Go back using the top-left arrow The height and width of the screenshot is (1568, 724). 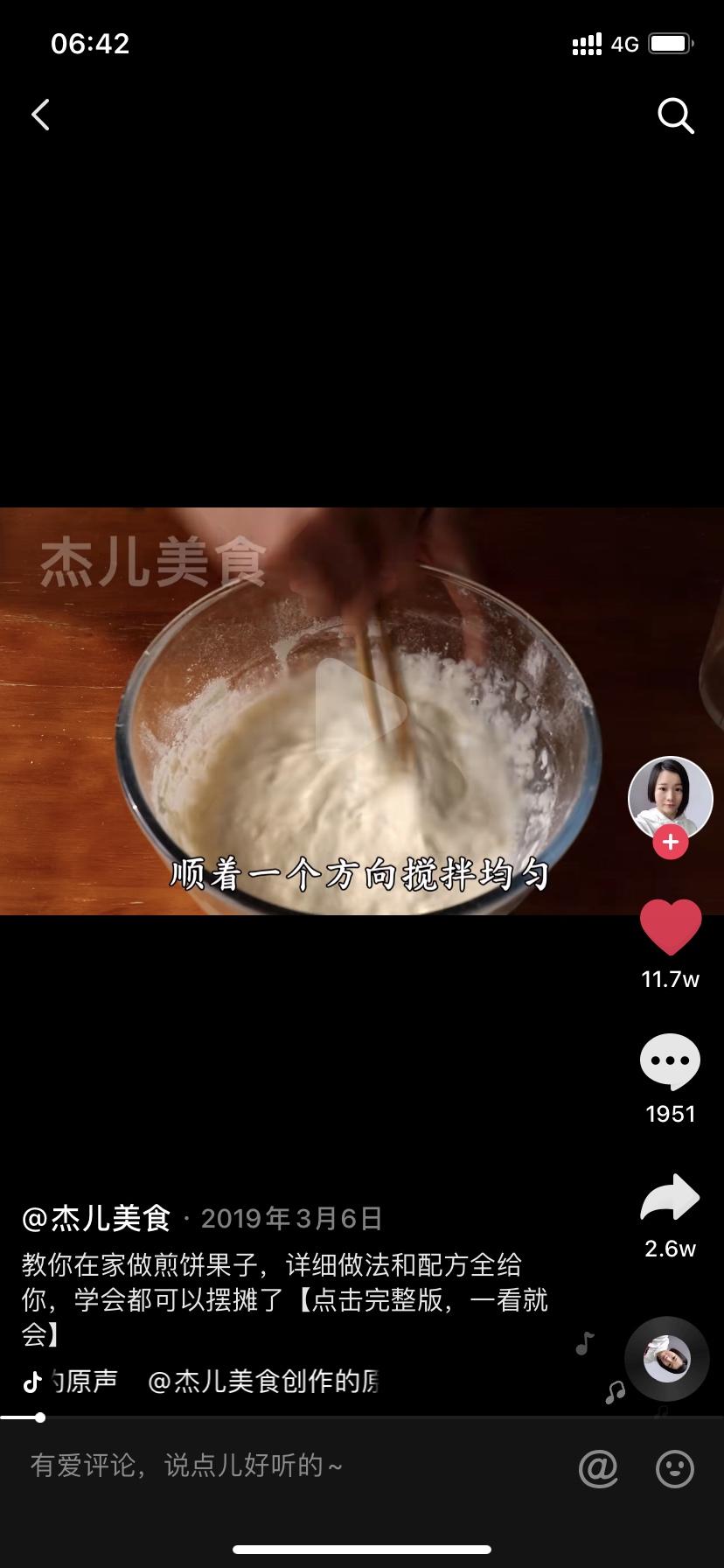[41, 115]
